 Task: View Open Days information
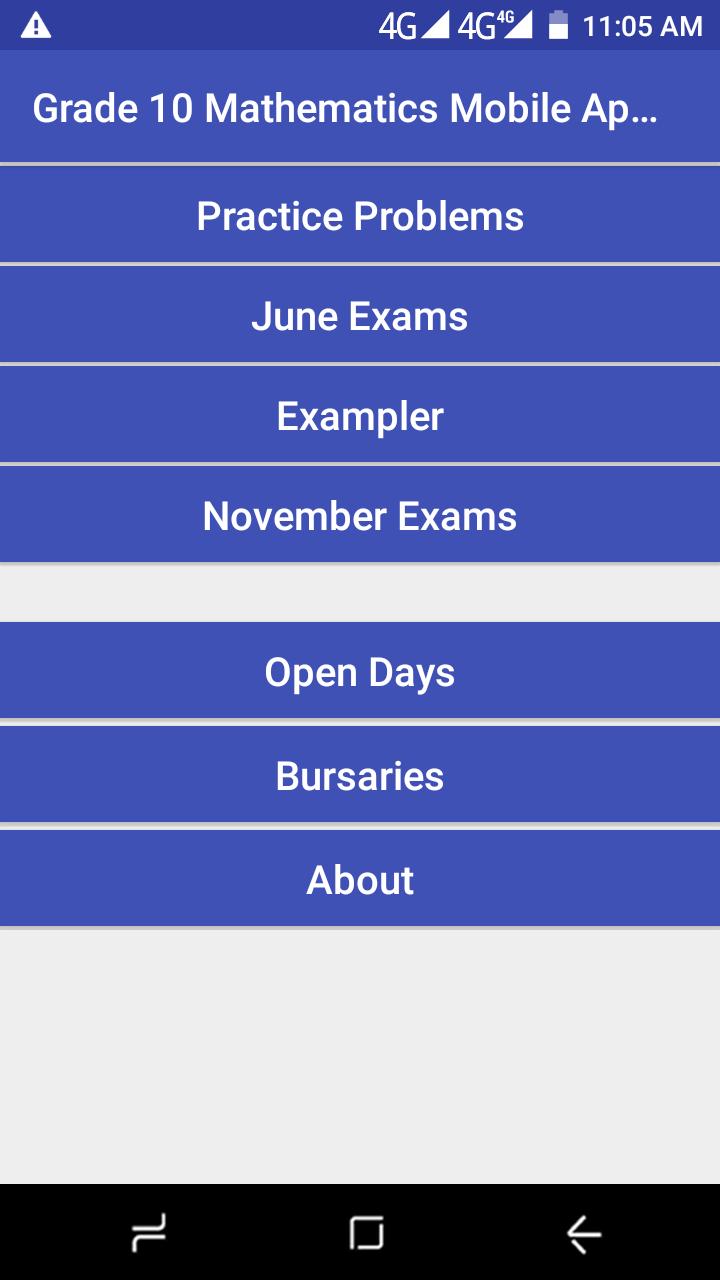(x=360, y=671)
